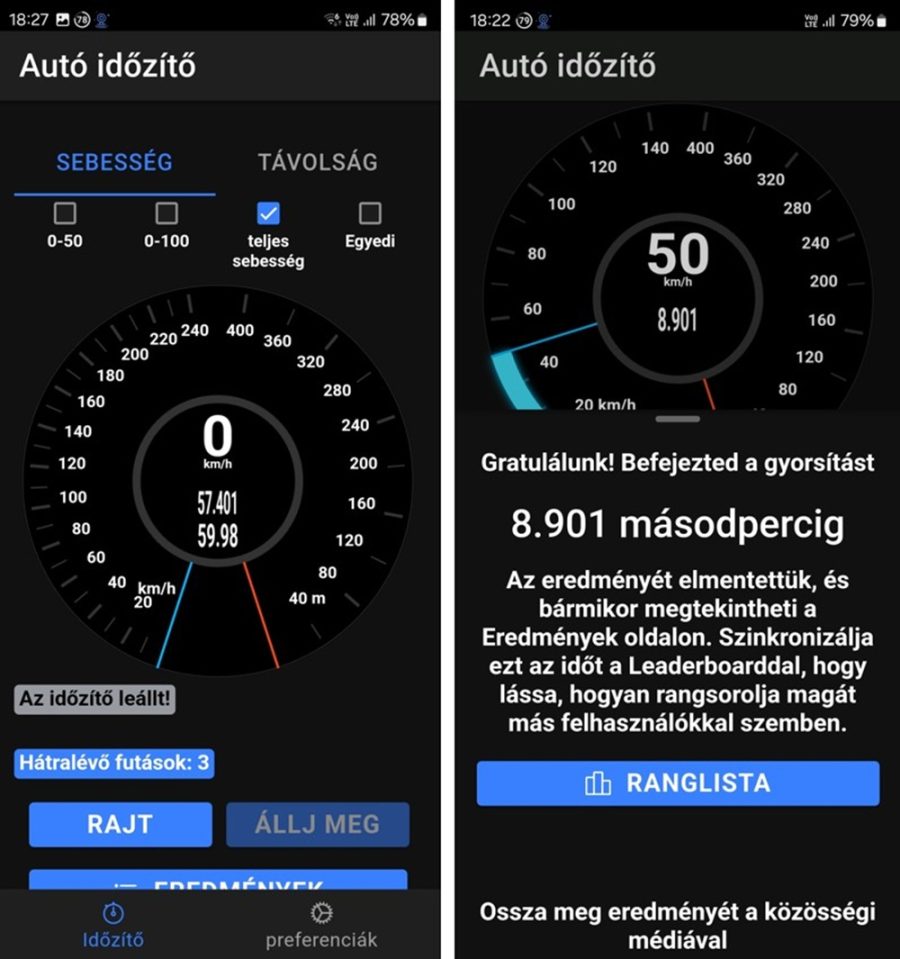Select the 0-100 checkbox

tap(167, 213)
